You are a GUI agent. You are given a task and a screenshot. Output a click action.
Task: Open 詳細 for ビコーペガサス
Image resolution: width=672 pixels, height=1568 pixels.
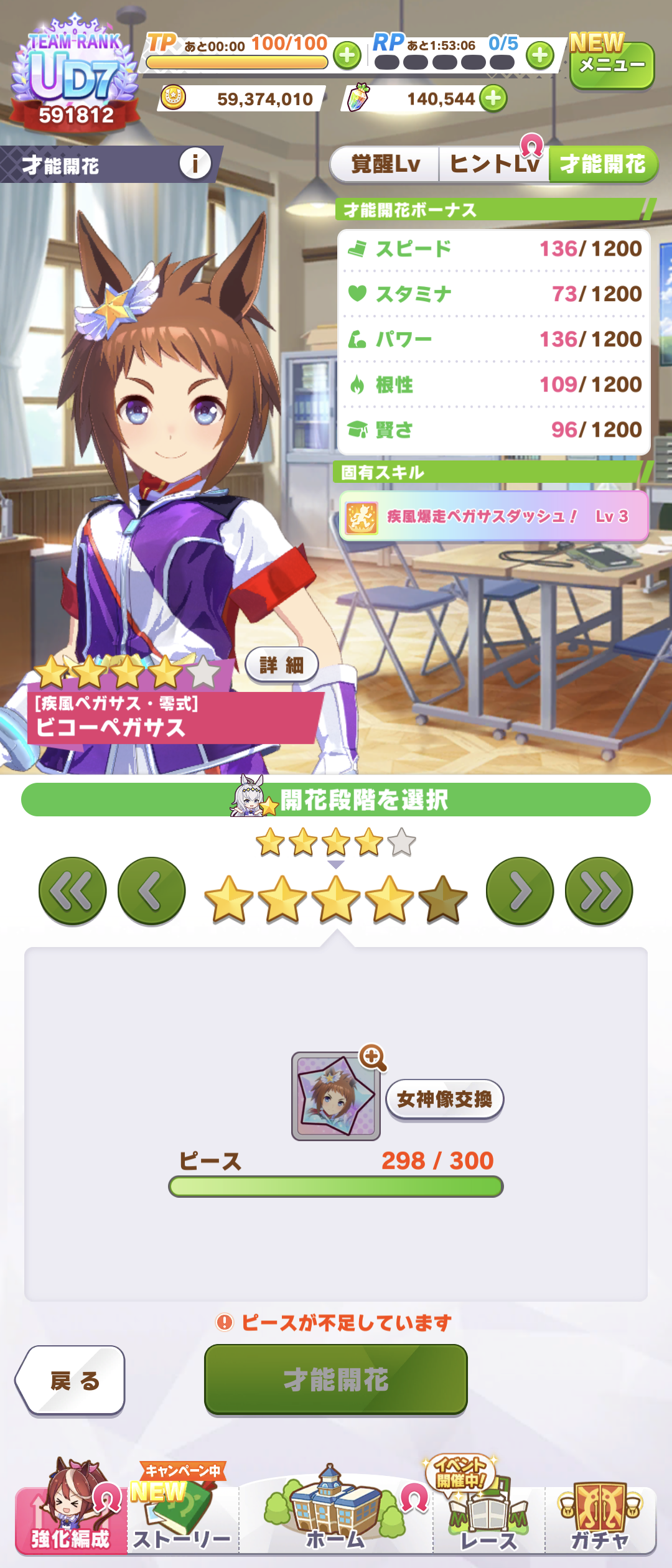(x=282, y=665)
